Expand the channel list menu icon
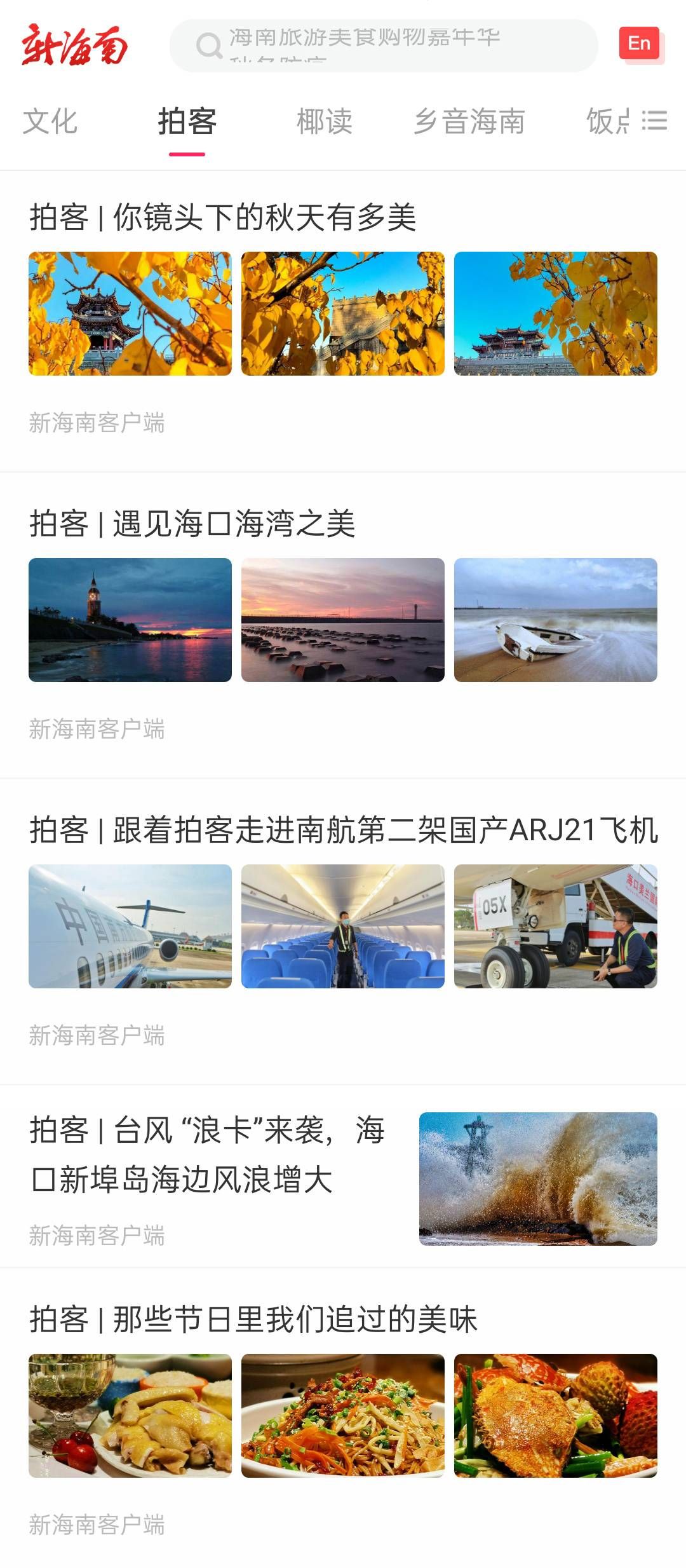 [x=654, y=121]
